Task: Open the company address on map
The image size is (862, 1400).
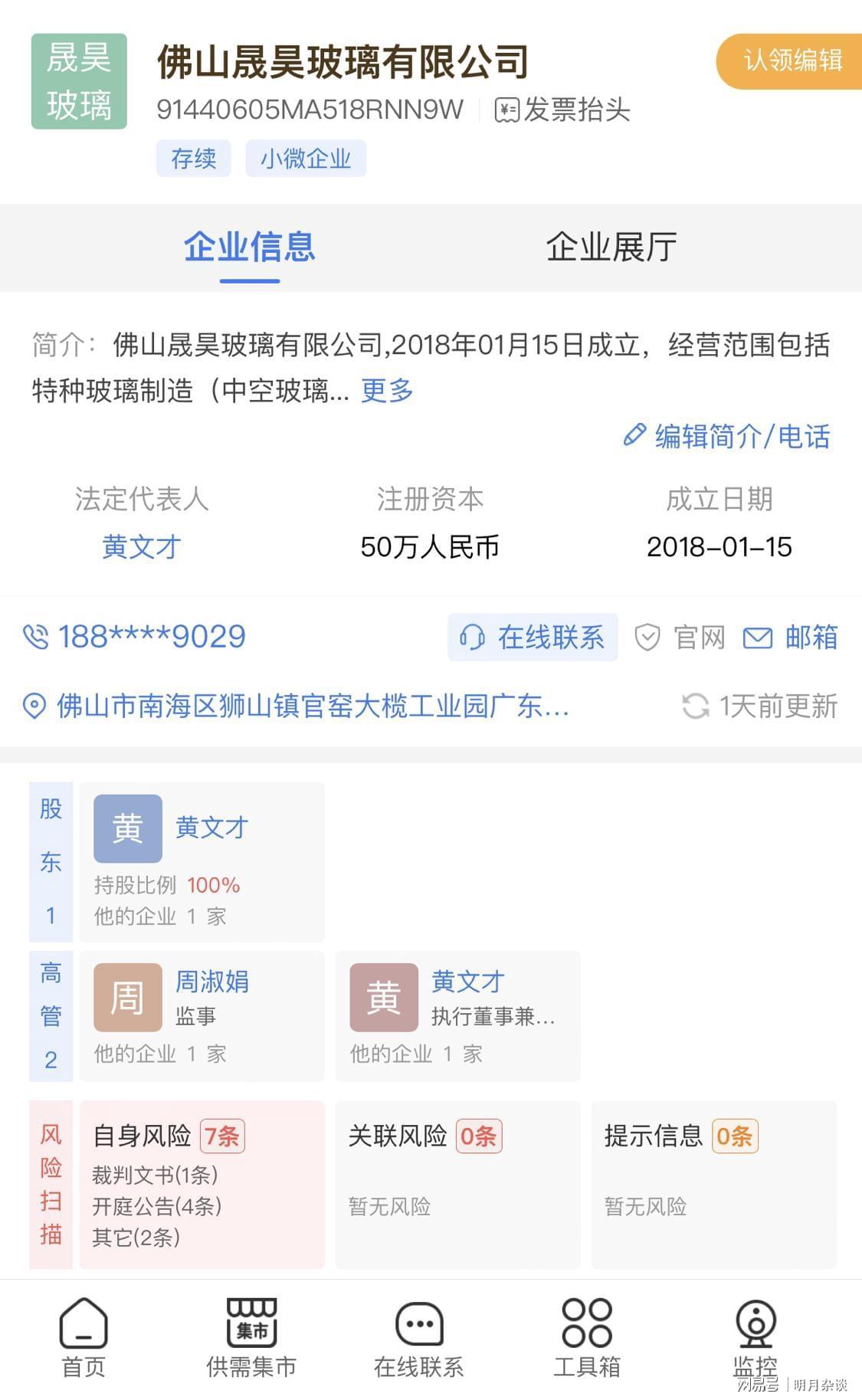Action: click(x=299, y=706)
